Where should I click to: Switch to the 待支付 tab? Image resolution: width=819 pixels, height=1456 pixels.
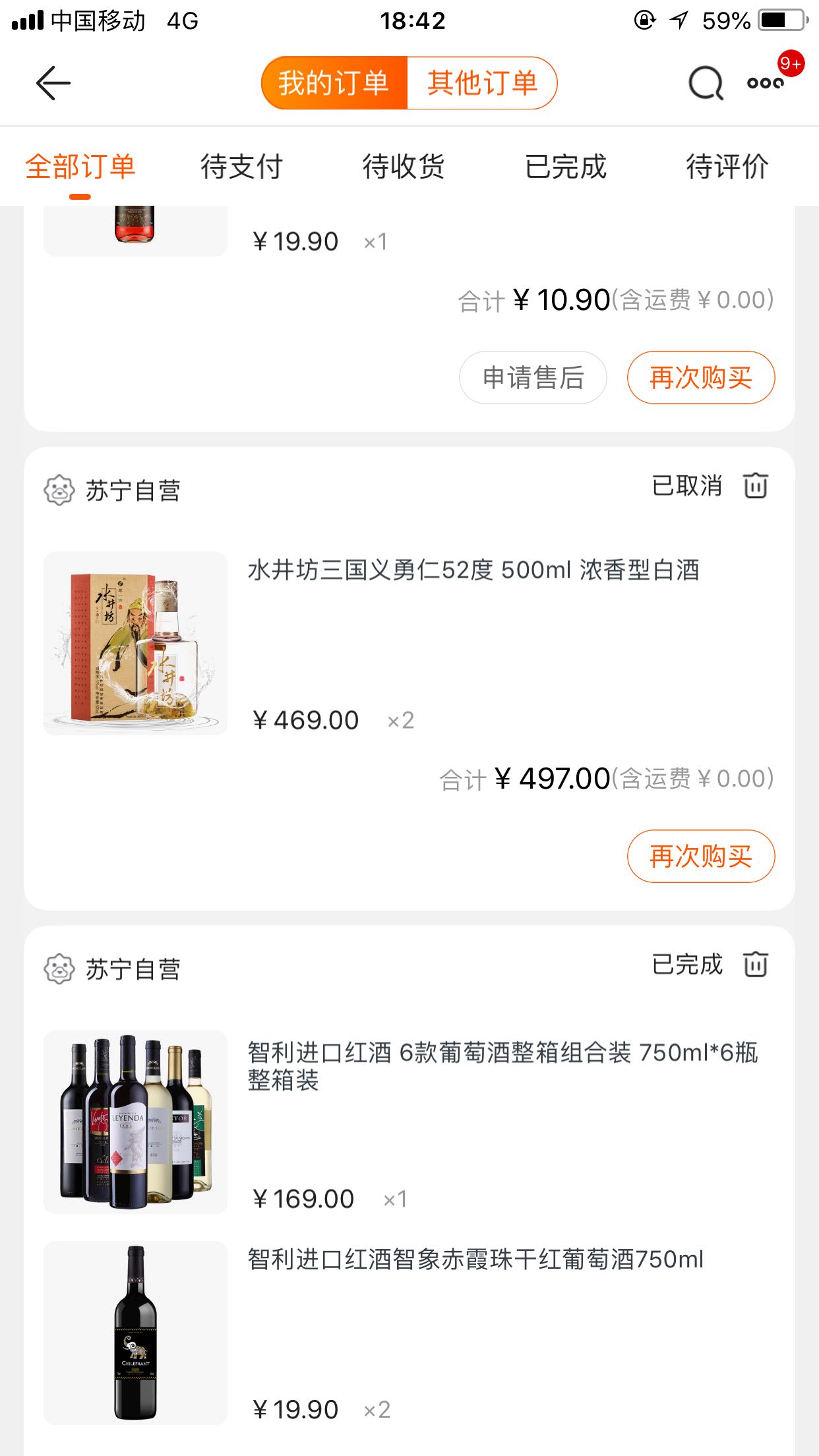(241, 166)
